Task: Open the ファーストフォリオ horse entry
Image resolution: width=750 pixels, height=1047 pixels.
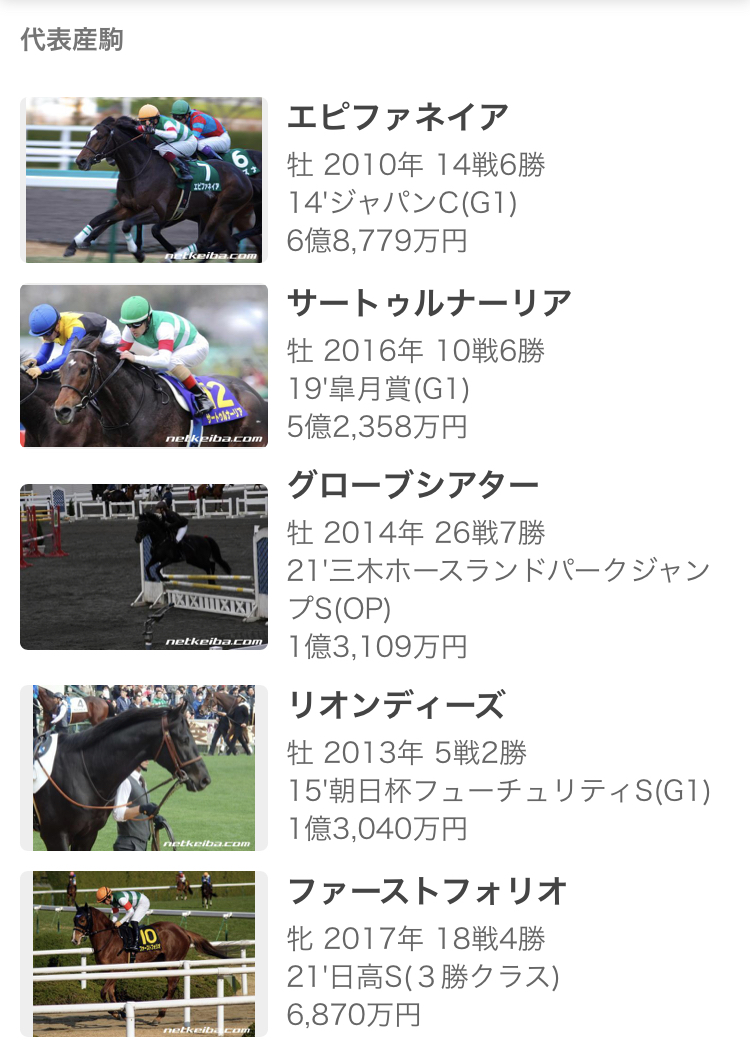Action: click(427, 891)
